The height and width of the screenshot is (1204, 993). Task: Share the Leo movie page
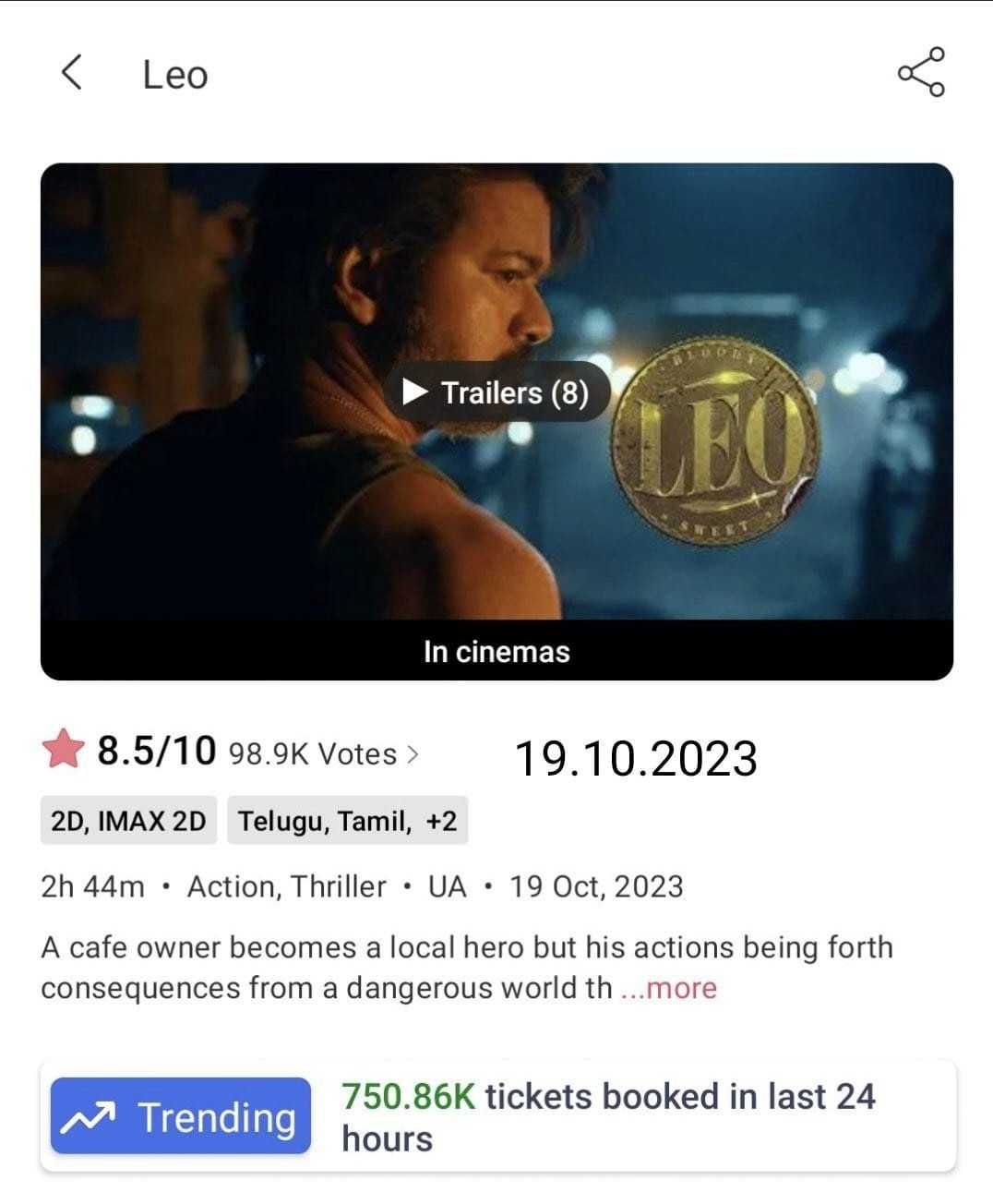pyautogui.click(x=921, y=73)
